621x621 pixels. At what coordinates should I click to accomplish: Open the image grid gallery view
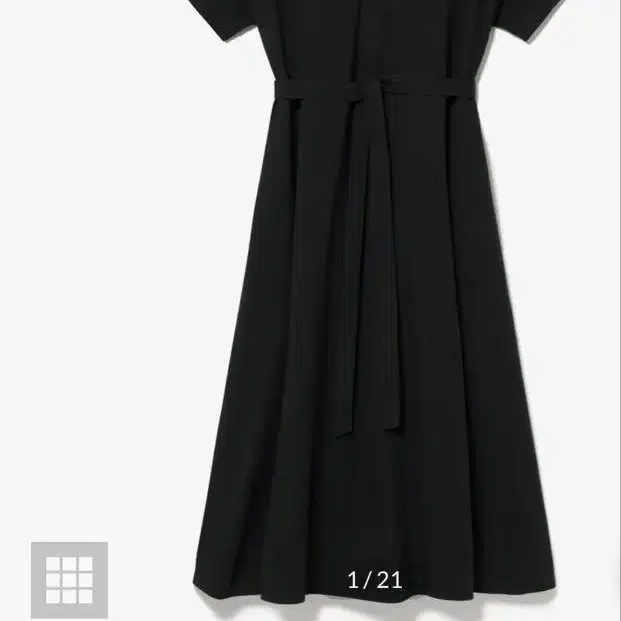69,579
